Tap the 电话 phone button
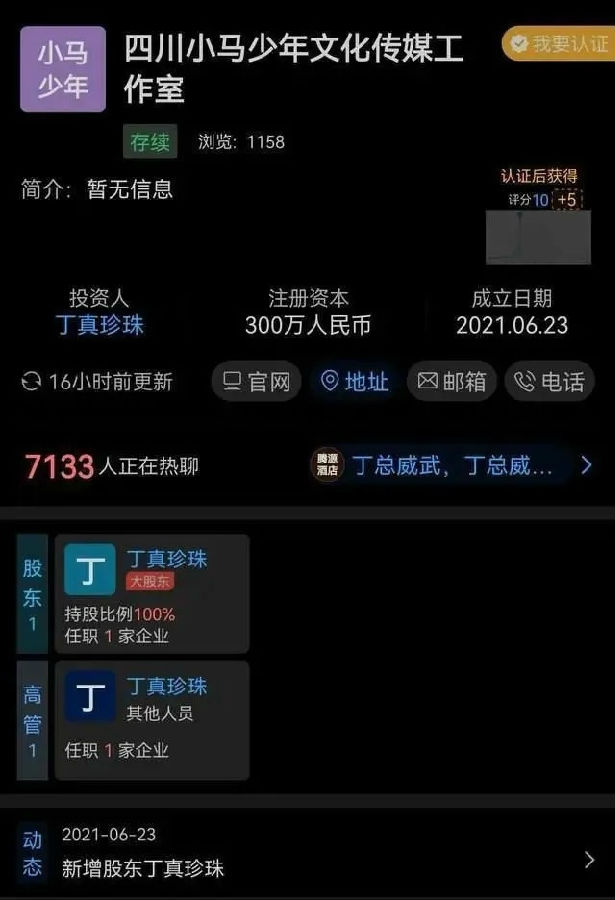615x900 pixels. 549,381
